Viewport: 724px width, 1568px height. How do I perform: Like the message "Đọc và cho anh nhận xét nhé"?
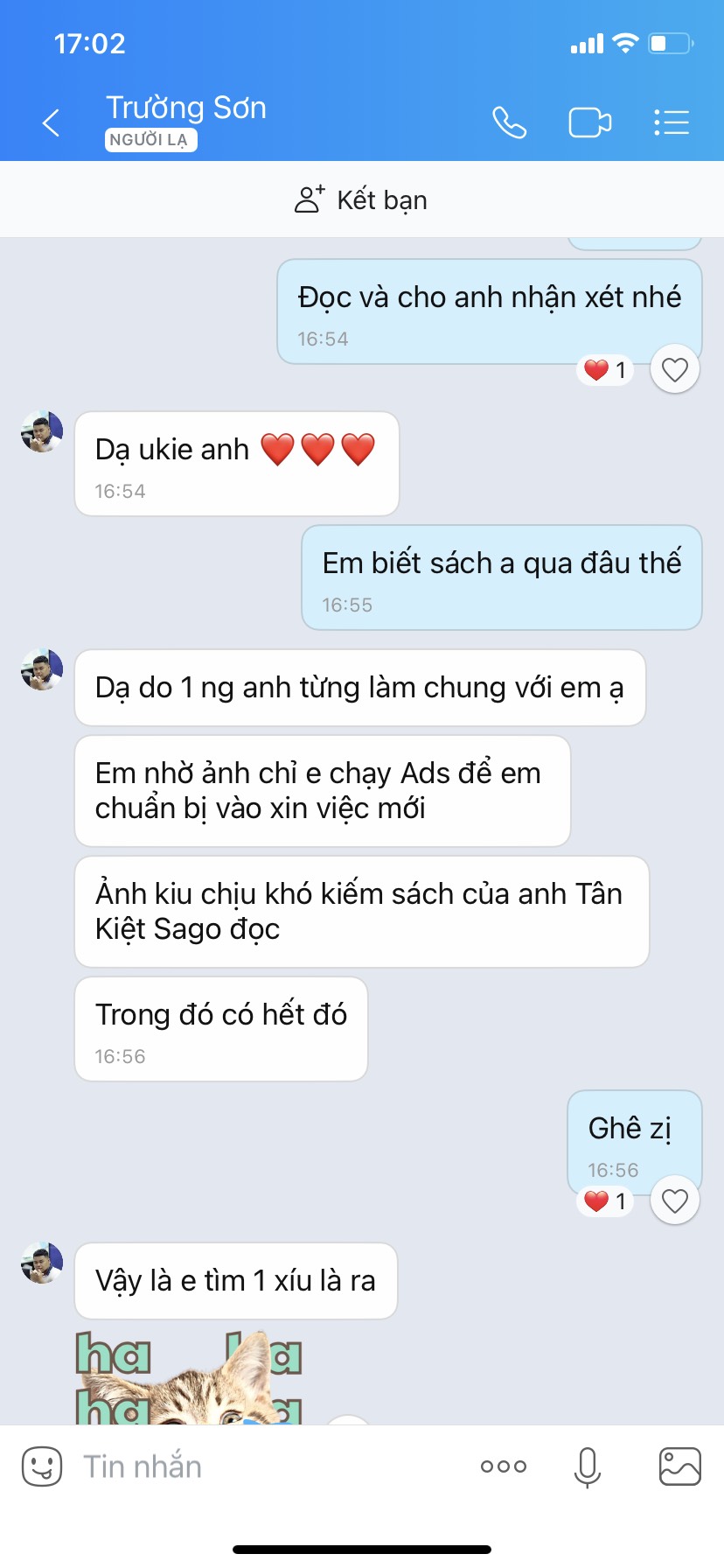(674, 370)
